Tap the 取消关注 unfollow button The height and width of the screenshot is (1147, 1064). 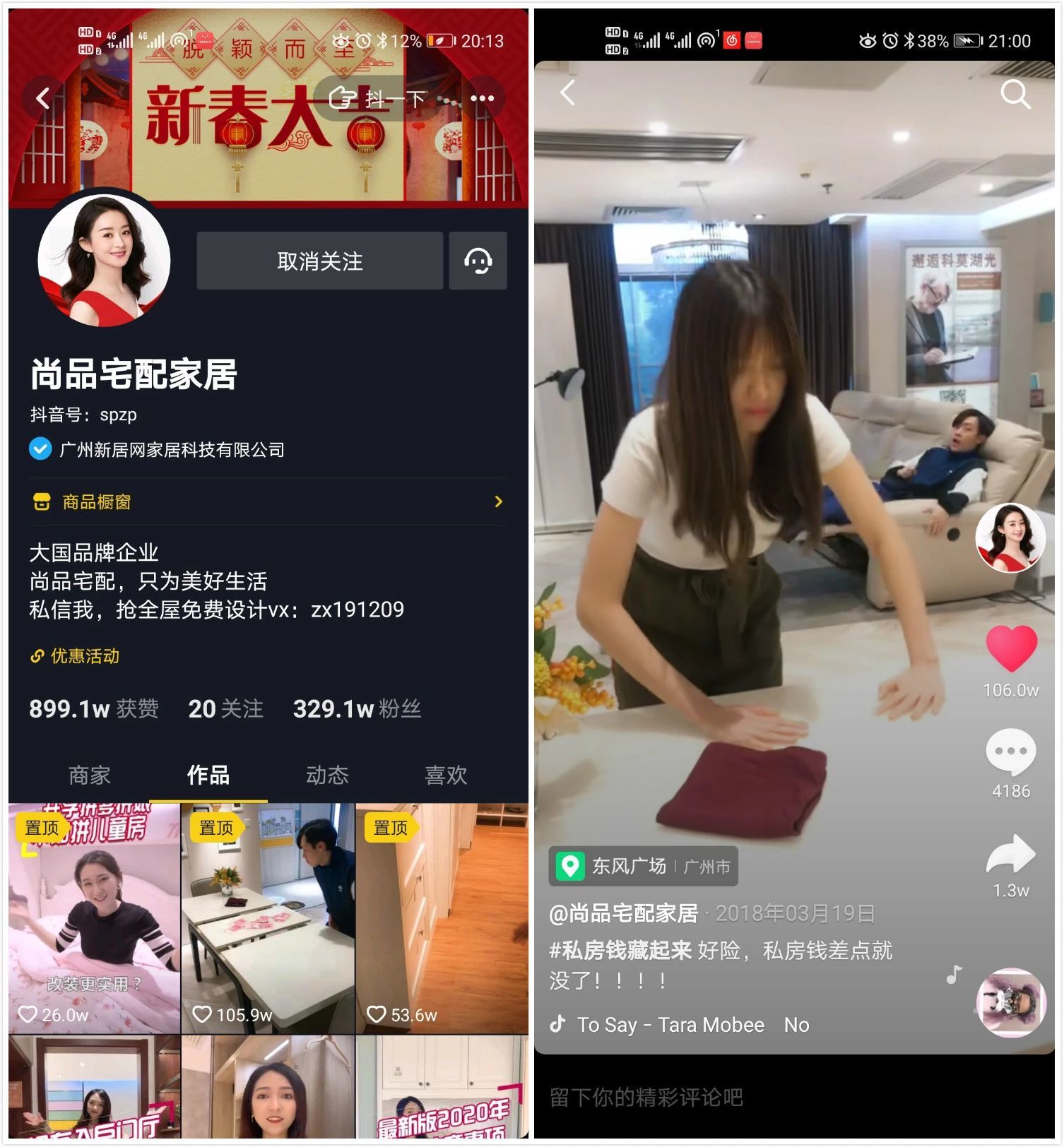click(x=319, y=261)
